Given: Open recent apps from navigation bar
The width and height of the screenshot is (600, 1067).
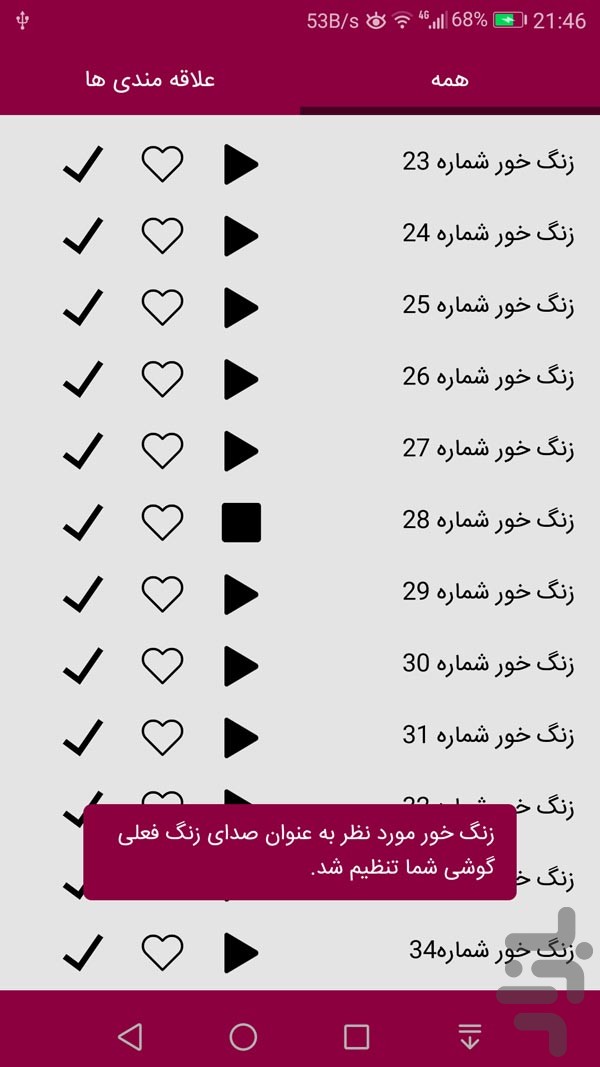Looking at the screenshot, I should [x=356, y=1036].
